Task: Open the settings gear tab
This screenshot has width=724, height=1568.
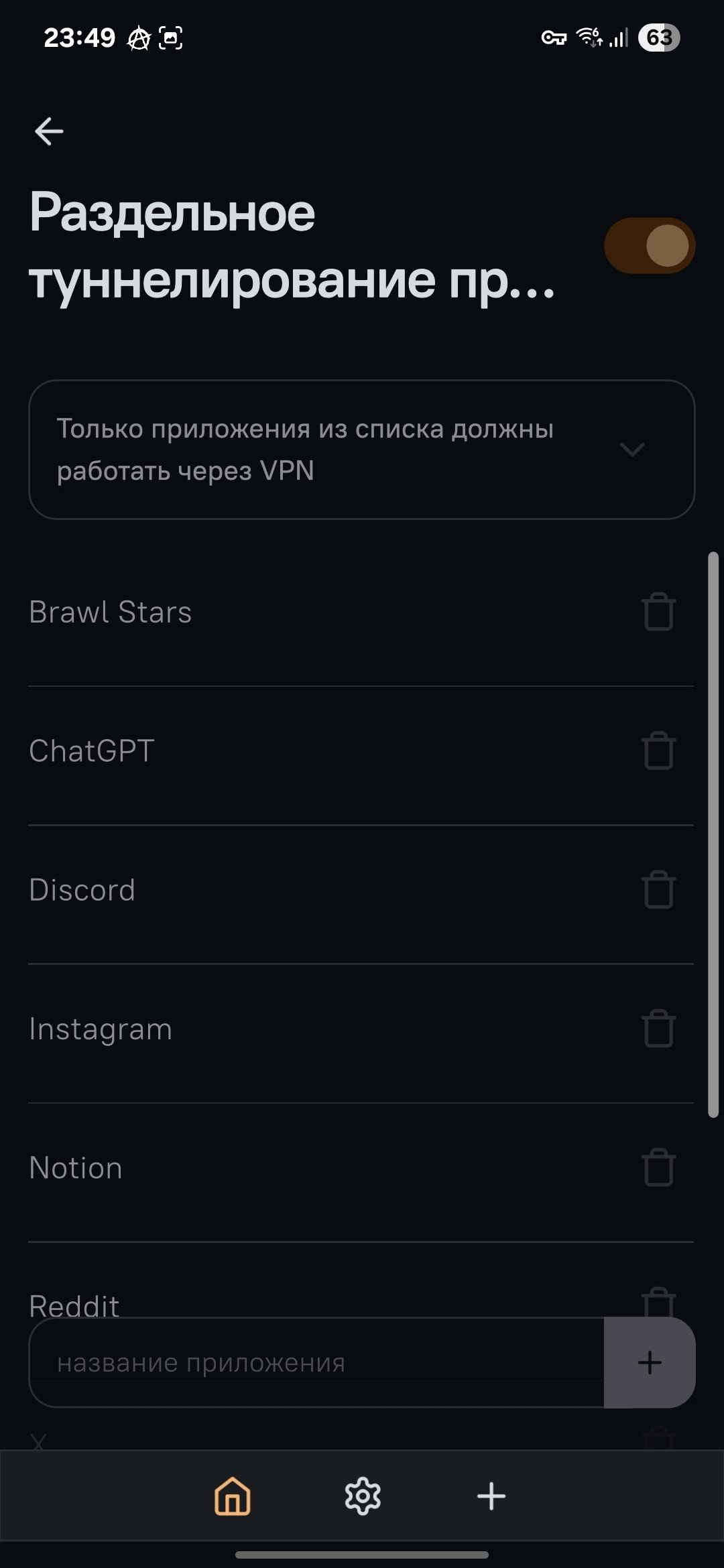Action: 363,1496
